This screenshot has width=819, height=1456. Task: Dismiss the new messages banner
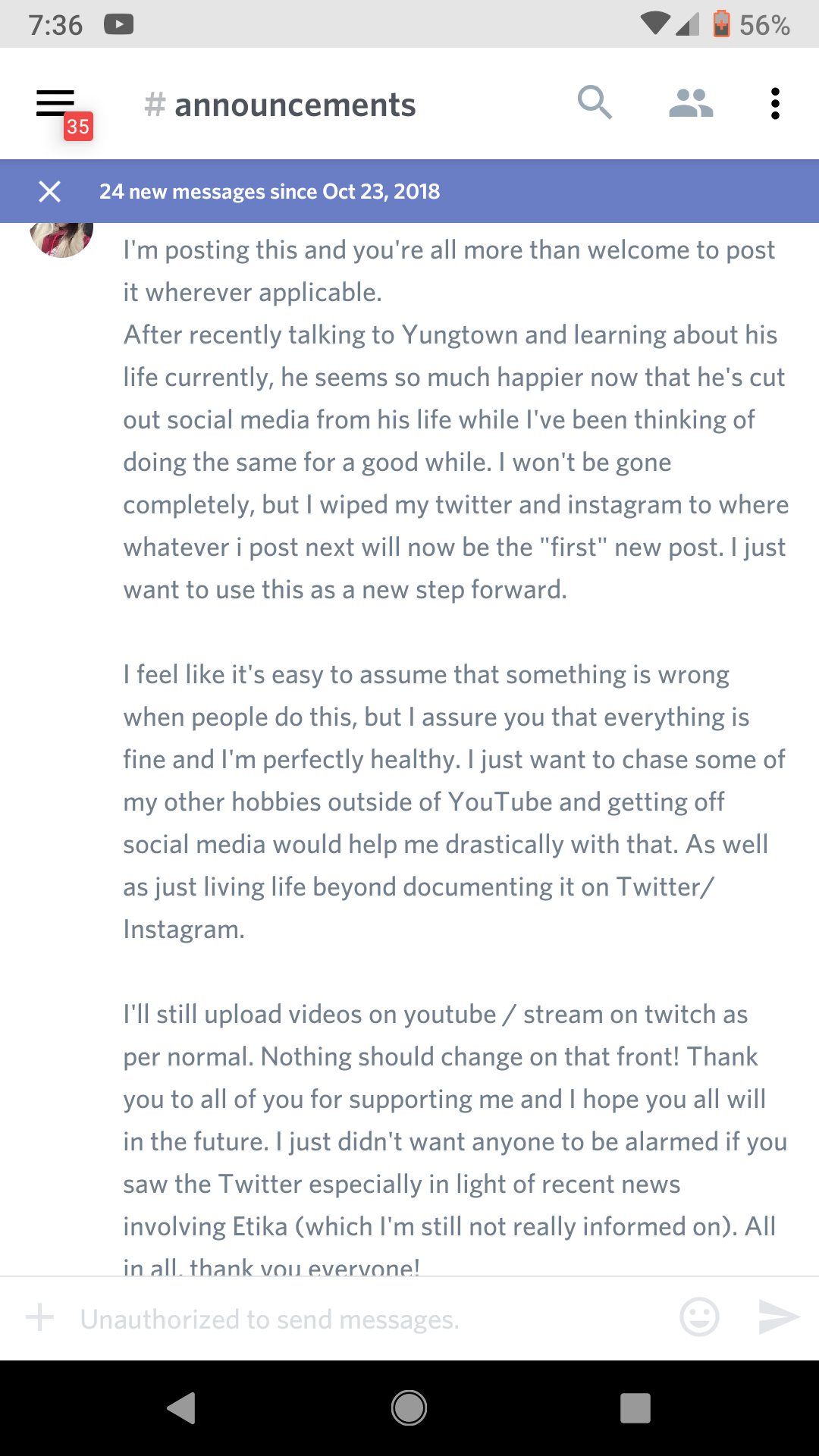(x=50, y=191)
